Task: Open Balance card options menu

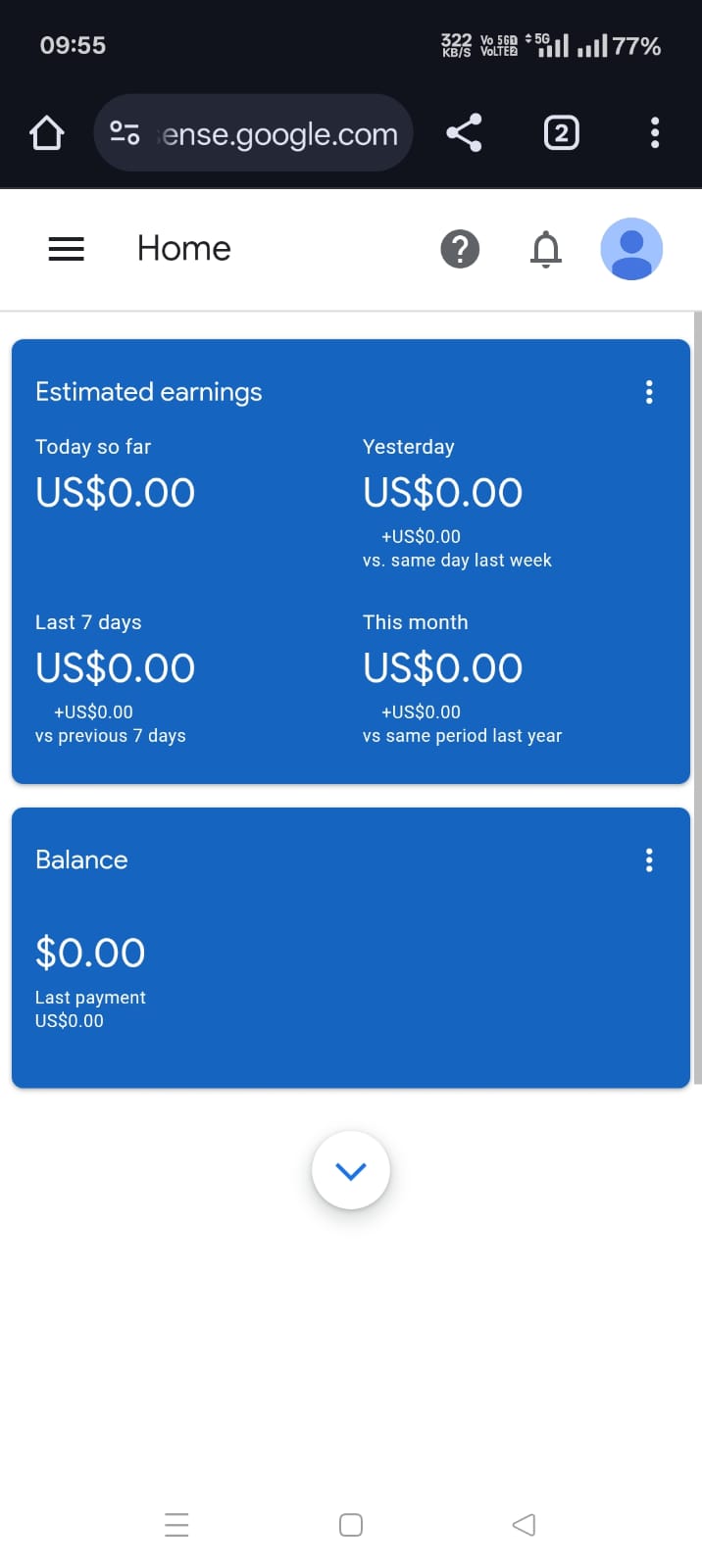Action: (649, 860)
